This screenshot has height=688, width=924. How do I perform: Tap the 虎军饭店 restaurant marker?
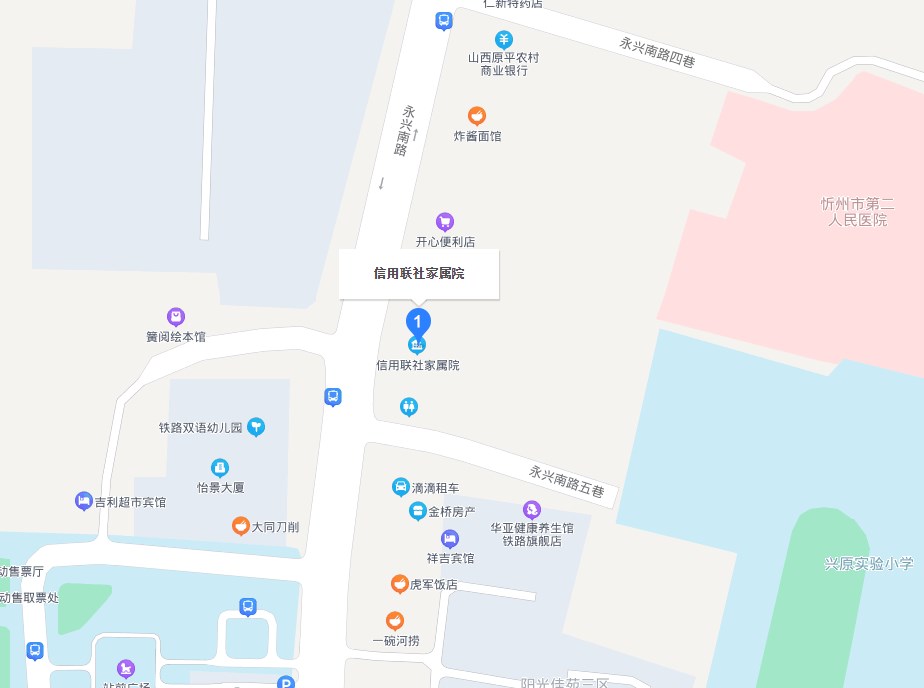click(399, 584)
